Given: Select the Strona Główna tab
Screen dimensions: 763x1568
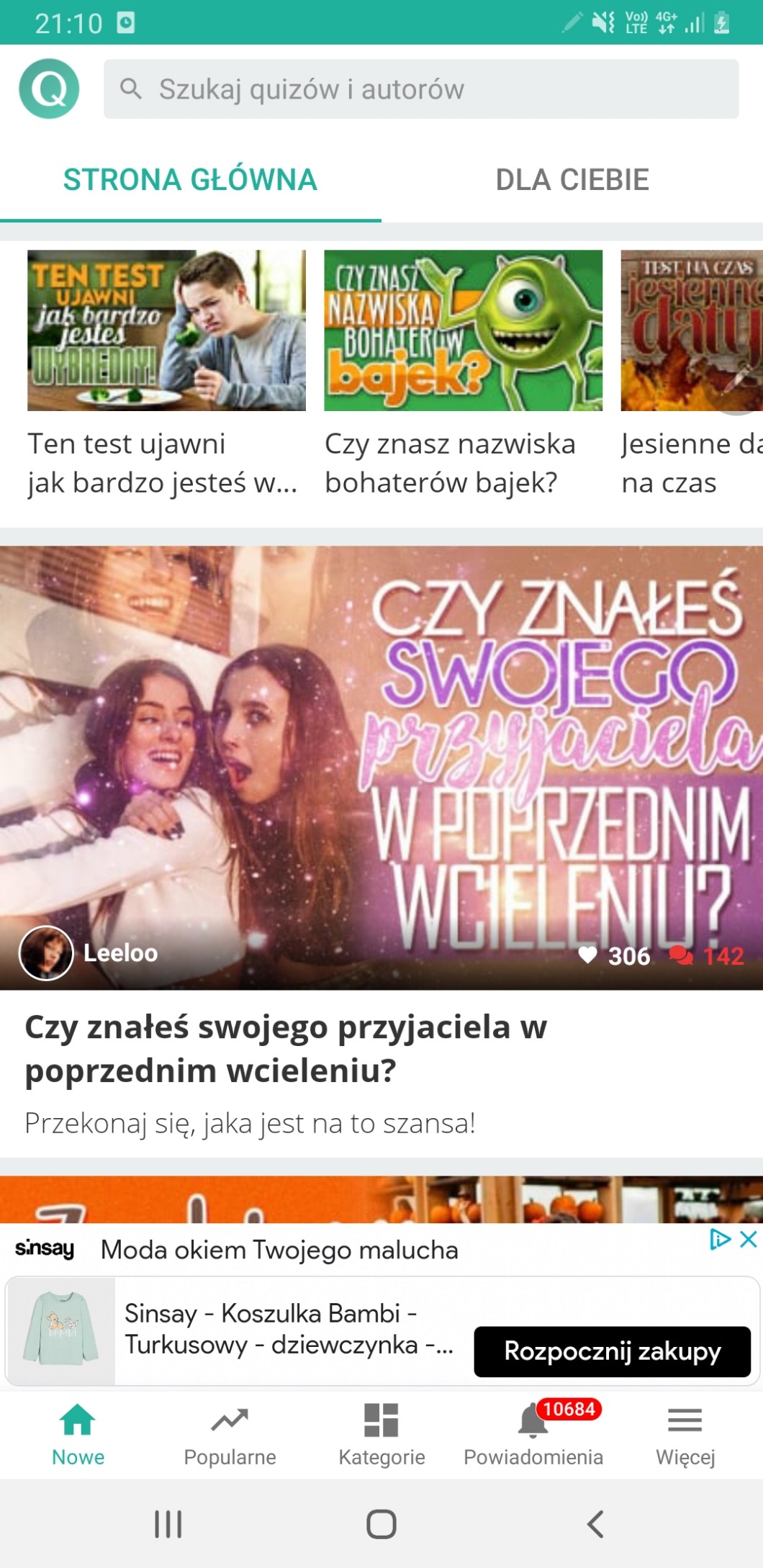Looking at the screenshot, I should tap(190, 180).
